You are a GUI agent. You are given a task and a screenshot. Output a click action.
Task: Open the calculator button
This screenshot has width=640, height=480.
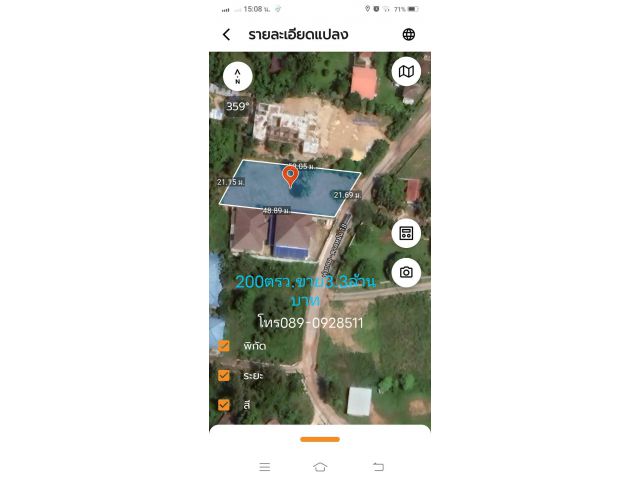click(x=406, y=233)
